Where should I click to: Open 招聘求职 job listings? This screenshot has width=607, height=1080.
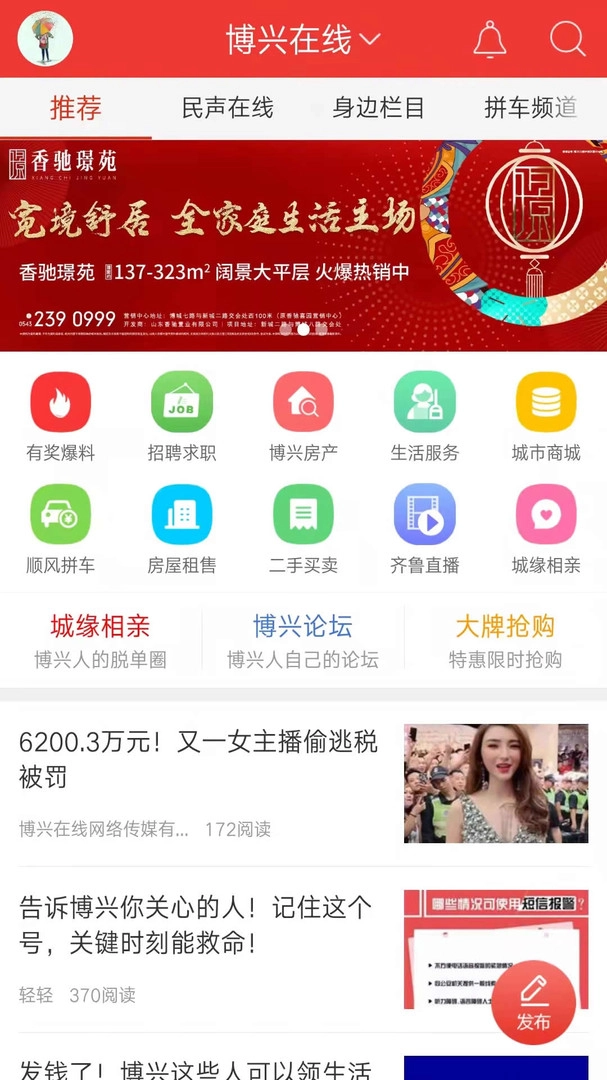[182, 415]
